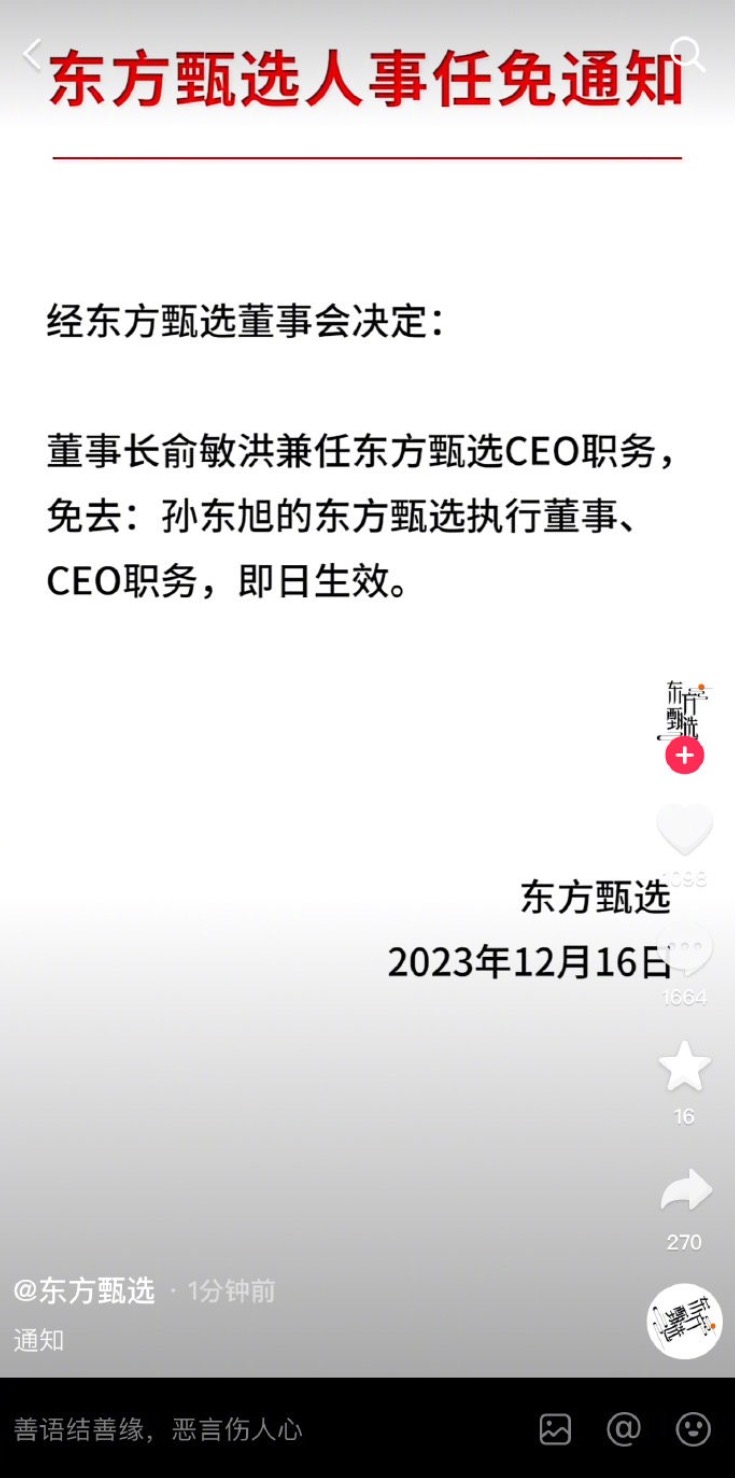Open search with the magnifier icon
Image resolution: width=736 pixels, height=1478 pixels.
point(687,54)
